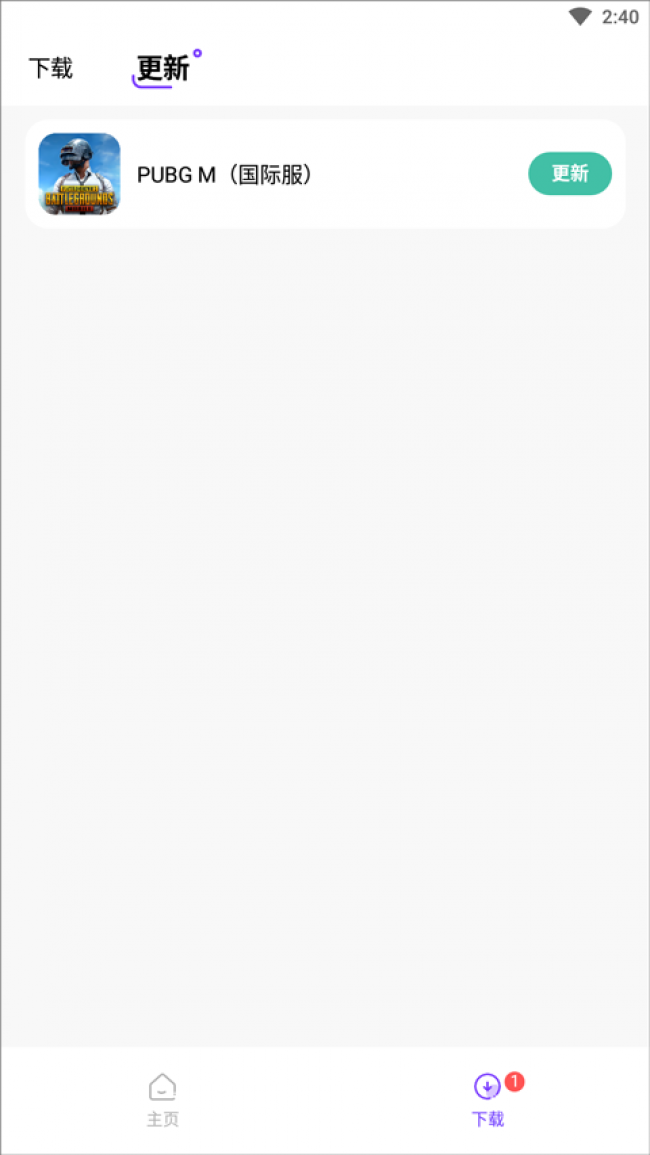Open the PUBG M（国际服）app entry
This screenshot has width=650, height=1155.
pyautogui.click(x=226, y=174)
